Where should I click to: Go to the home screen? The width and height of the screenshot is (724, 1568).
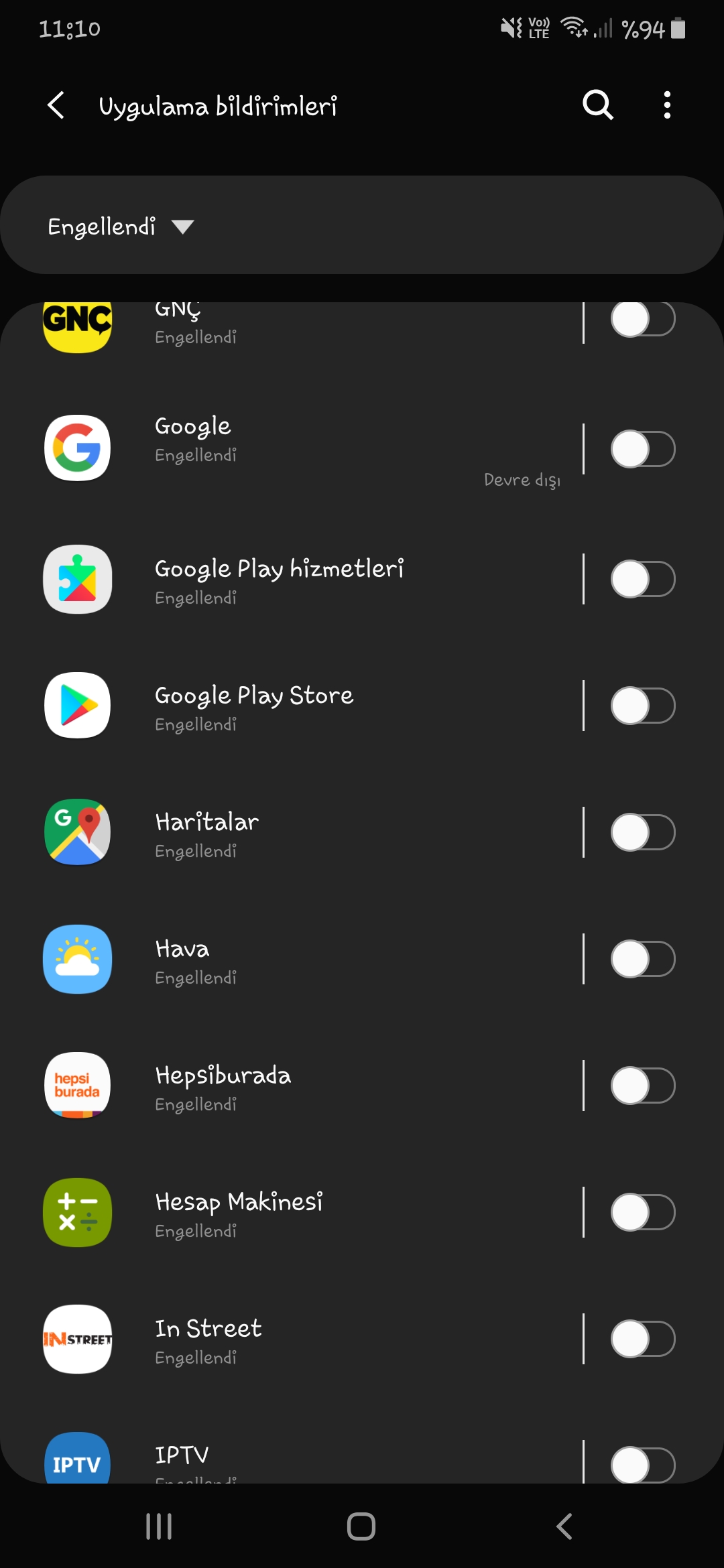coord(361,1526)
